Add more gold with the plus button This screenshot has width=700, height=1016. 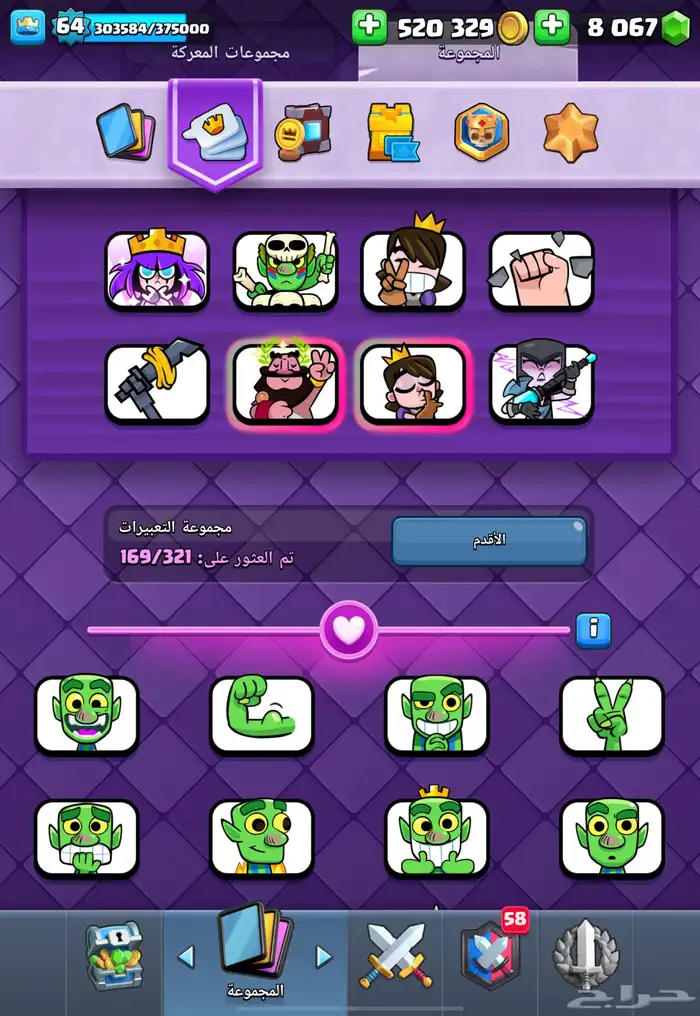point(370,27)
